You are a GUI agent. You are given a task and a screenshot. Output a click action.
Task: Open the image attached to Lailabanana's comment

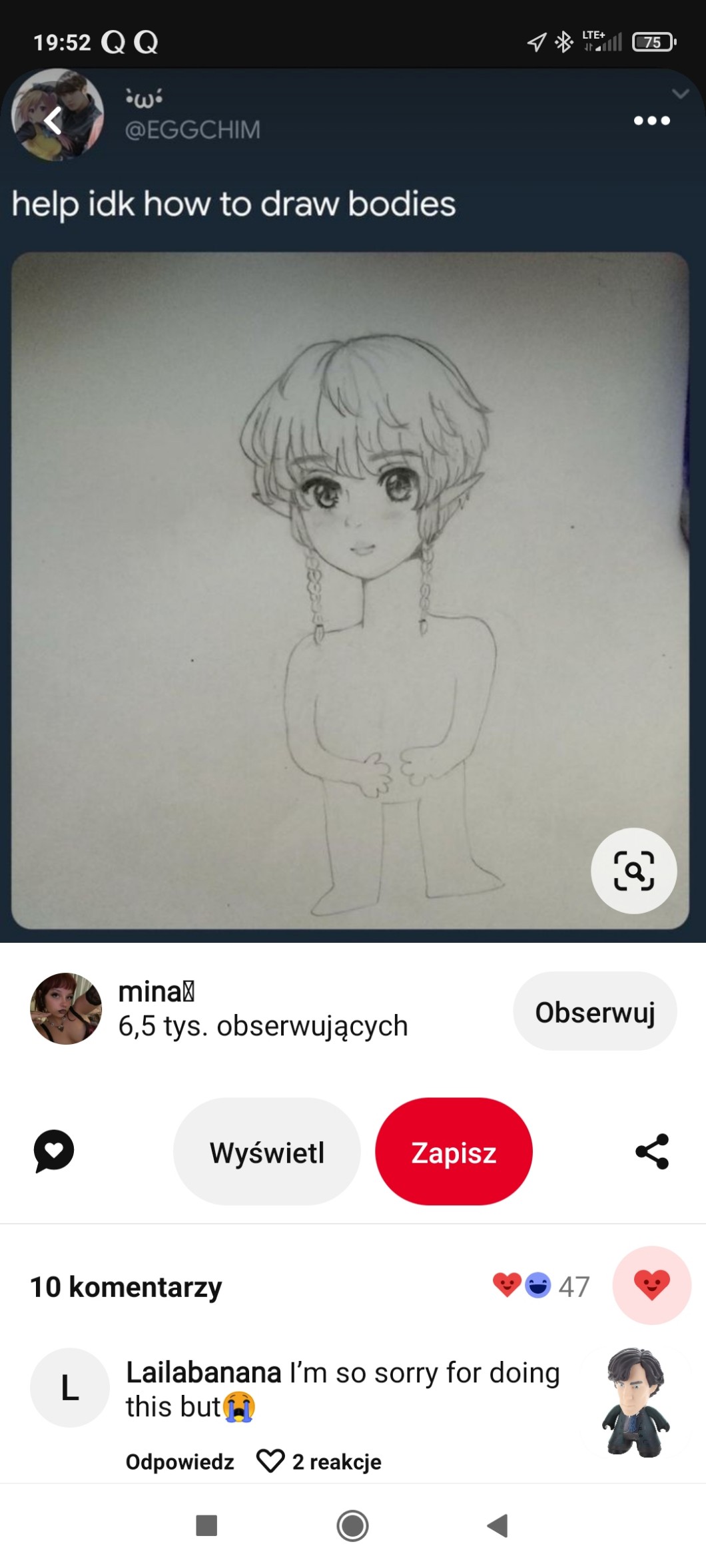coord(635,1403)
